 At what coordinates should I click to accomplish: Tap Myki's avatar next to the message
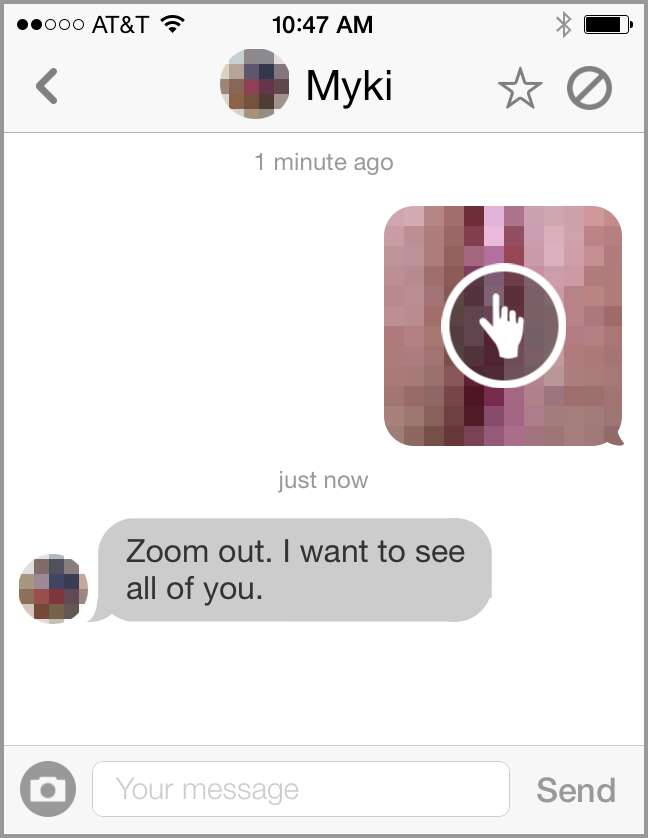(x=54, y=588)
